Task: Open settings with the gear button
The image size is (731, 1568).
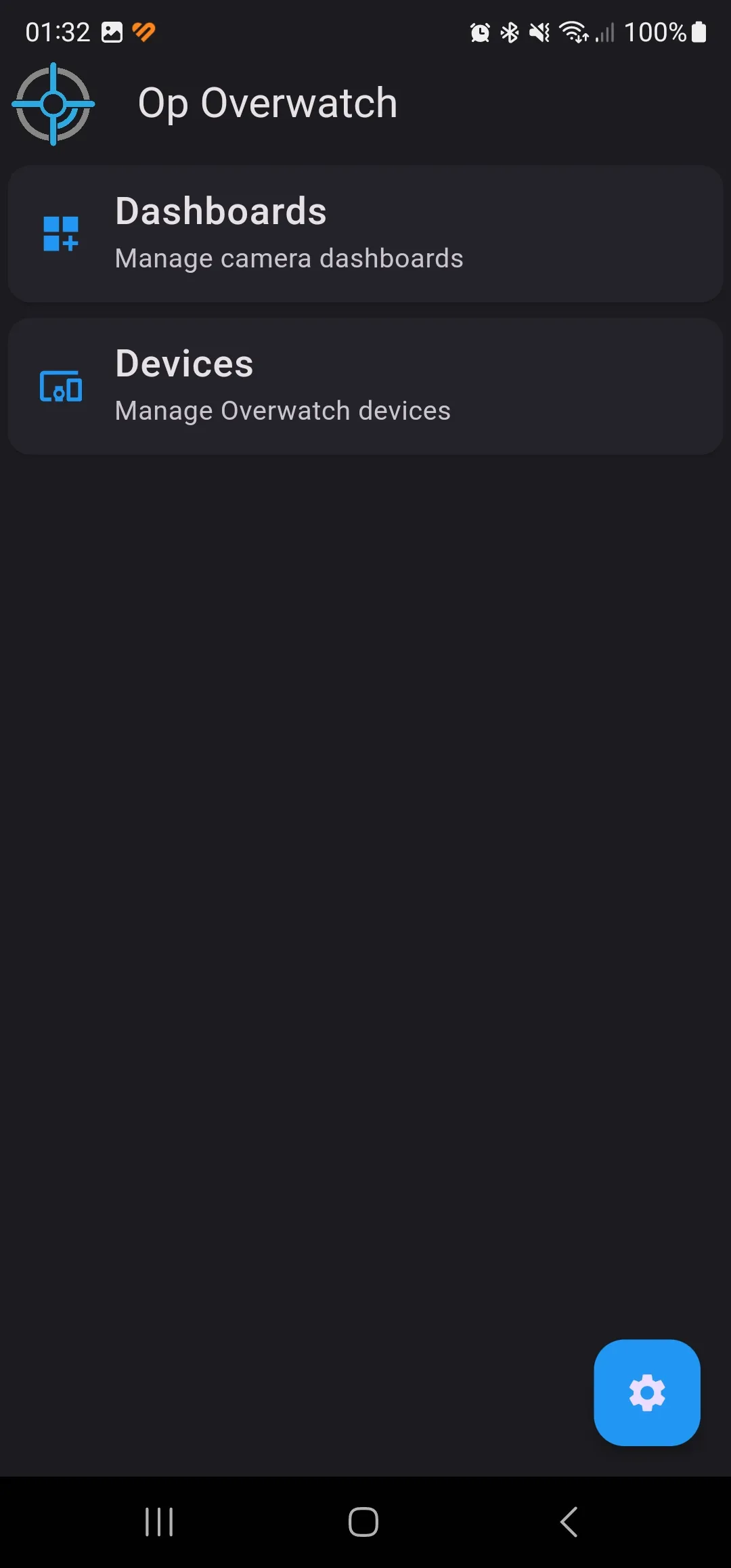Action: pos(646,1393)
